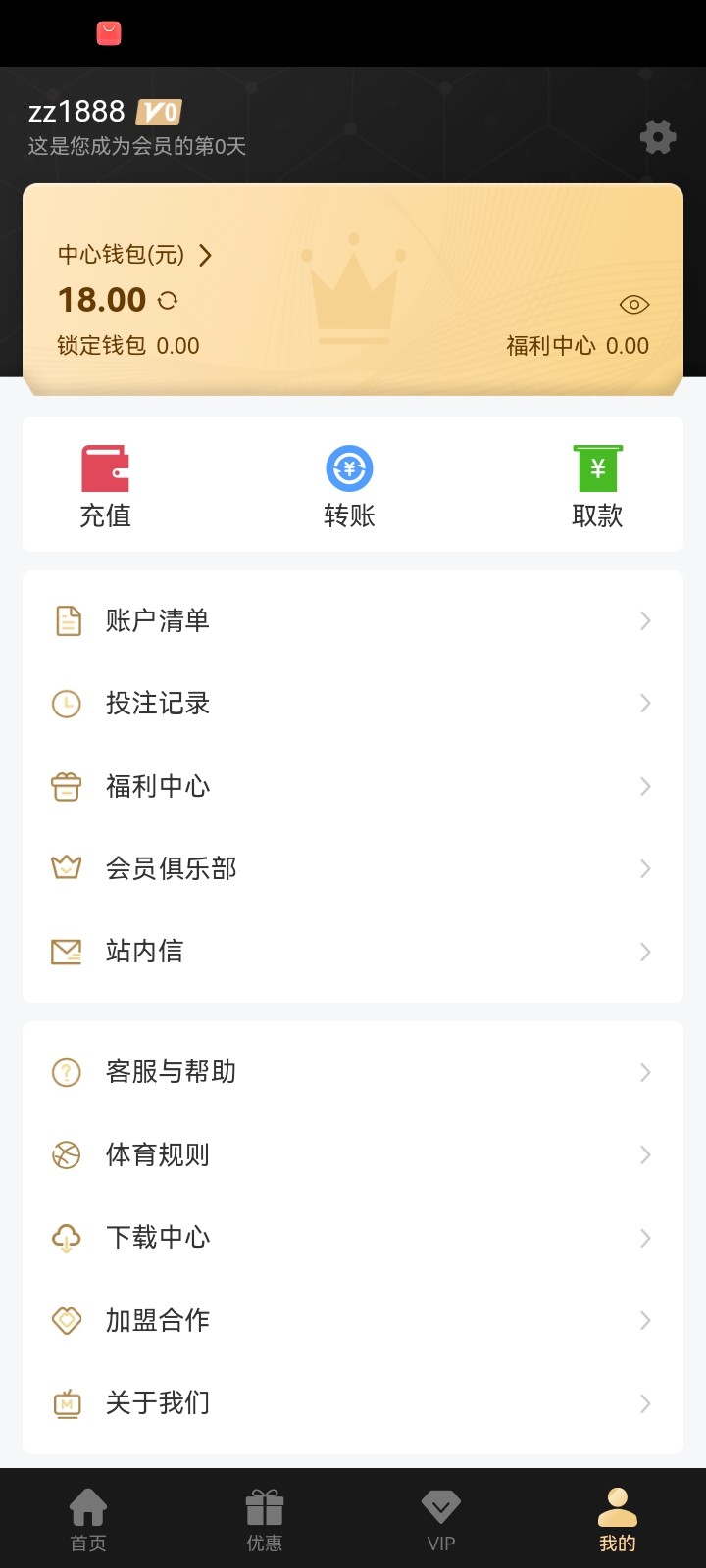View 投注记录
The height and width of the screenshot is (1568, 706).
[x=352, y=704]
